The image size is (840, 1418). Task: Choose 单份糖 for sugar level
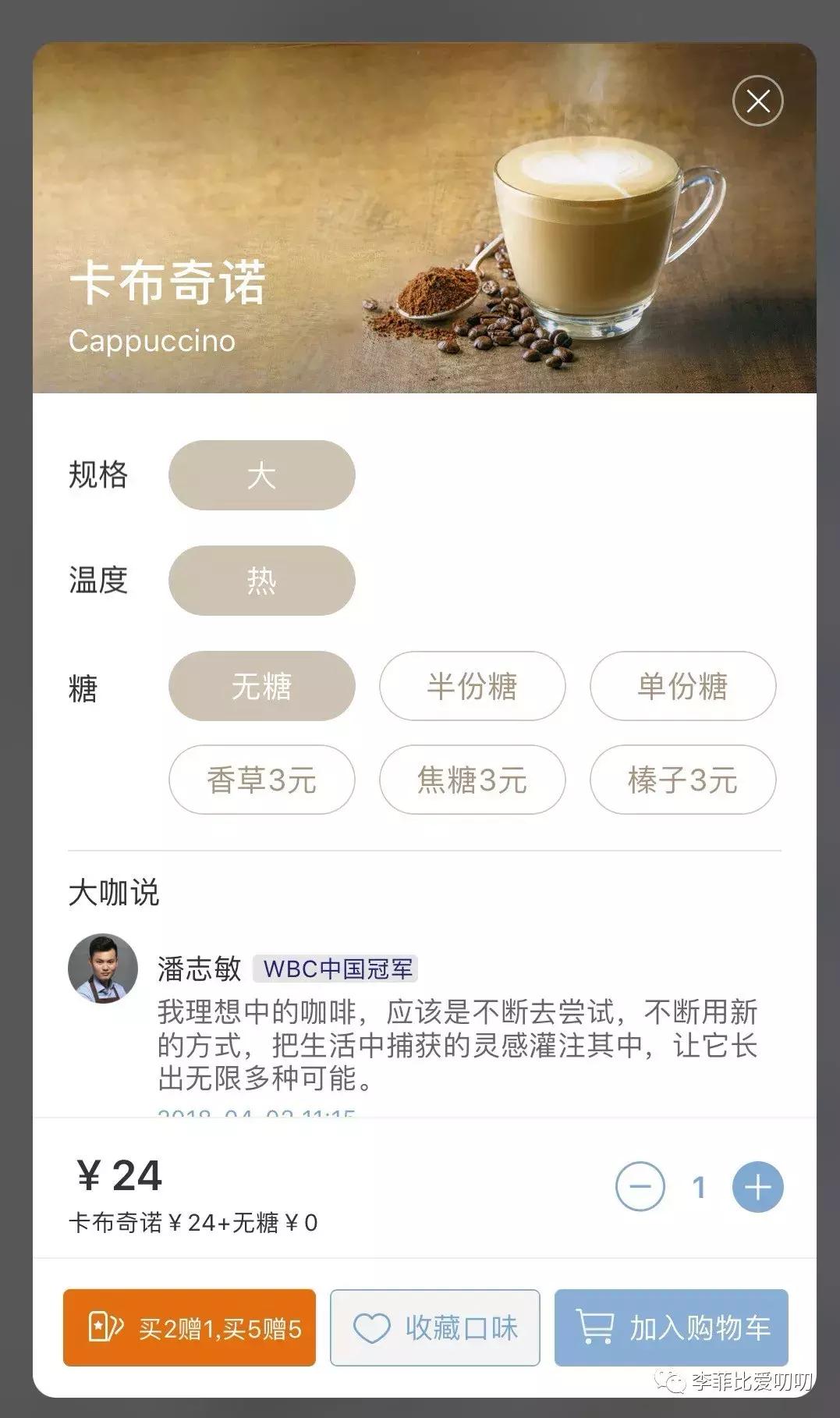click(682, 685)
